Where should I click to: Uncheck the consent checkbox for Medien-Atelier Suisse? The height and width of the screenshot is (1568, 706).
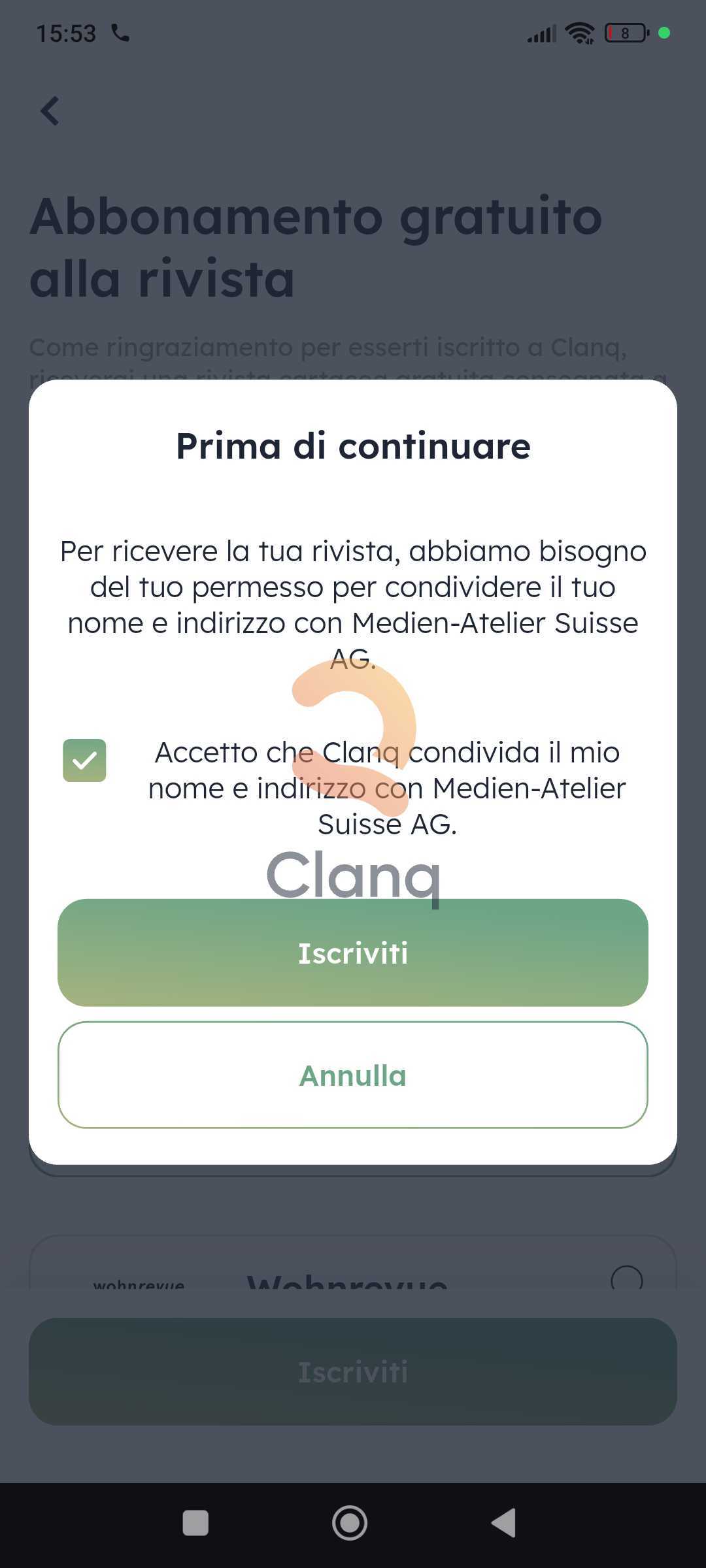(x=84, y=760)
